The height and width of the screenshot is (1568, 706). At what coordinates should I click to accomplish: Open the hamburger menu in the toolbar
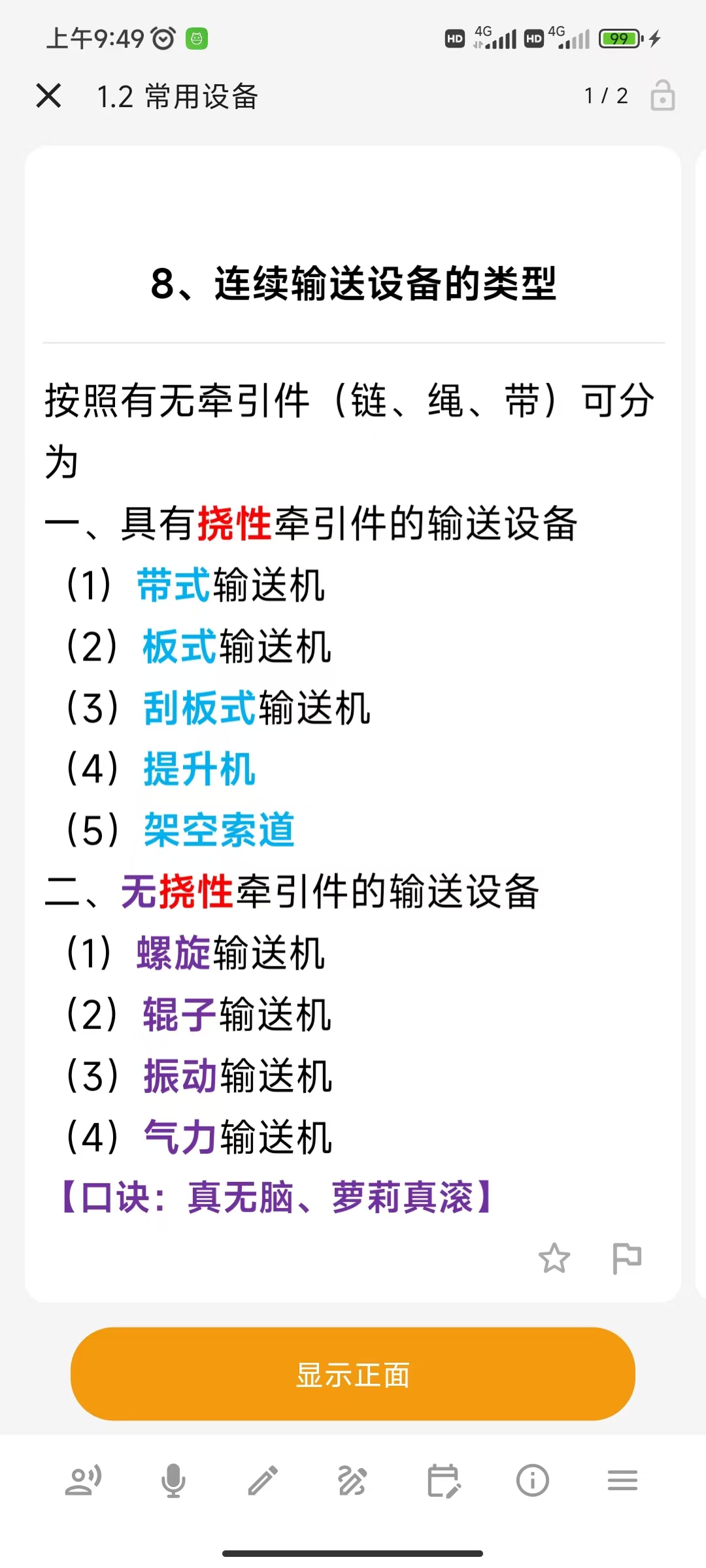pyautogui.click(x=622, y=1480)
